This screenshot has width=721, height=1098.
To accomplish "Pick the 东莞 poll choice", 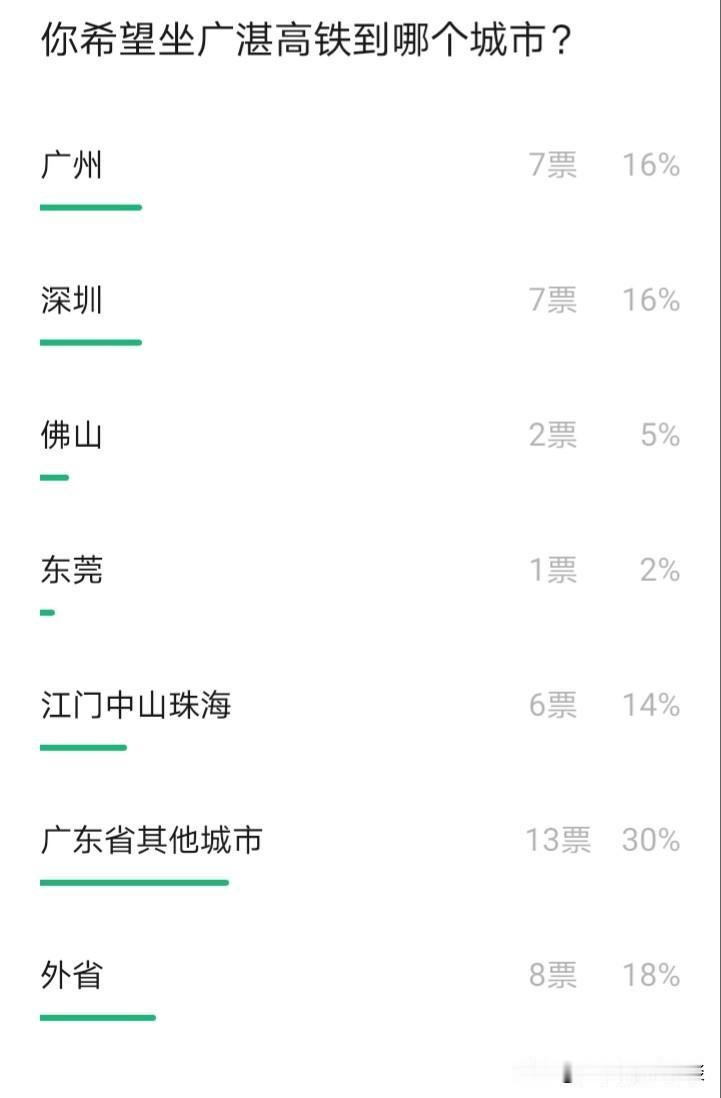I will pyautogui.click(x=70, y=571).
